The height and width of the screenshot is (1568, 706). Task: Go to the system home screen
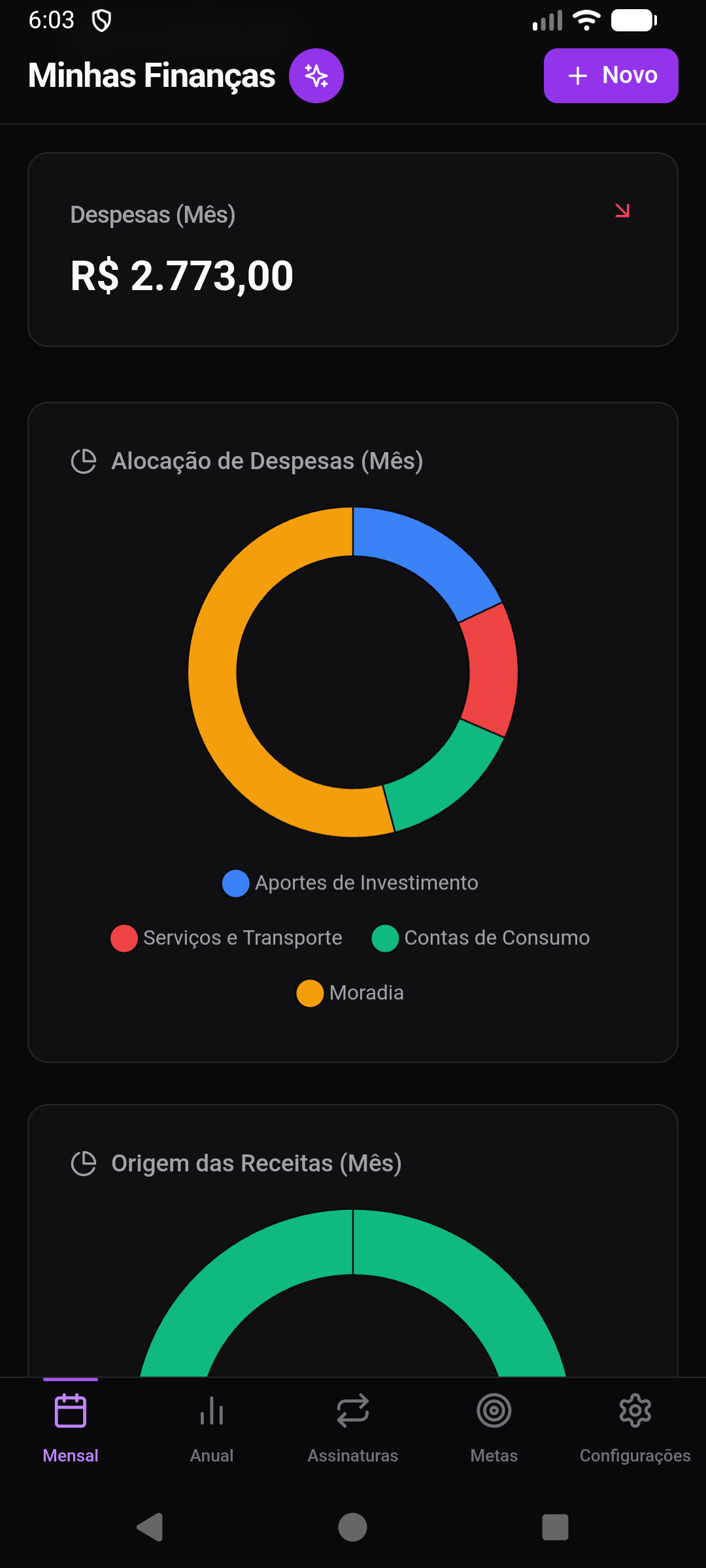pos(353,1527)
